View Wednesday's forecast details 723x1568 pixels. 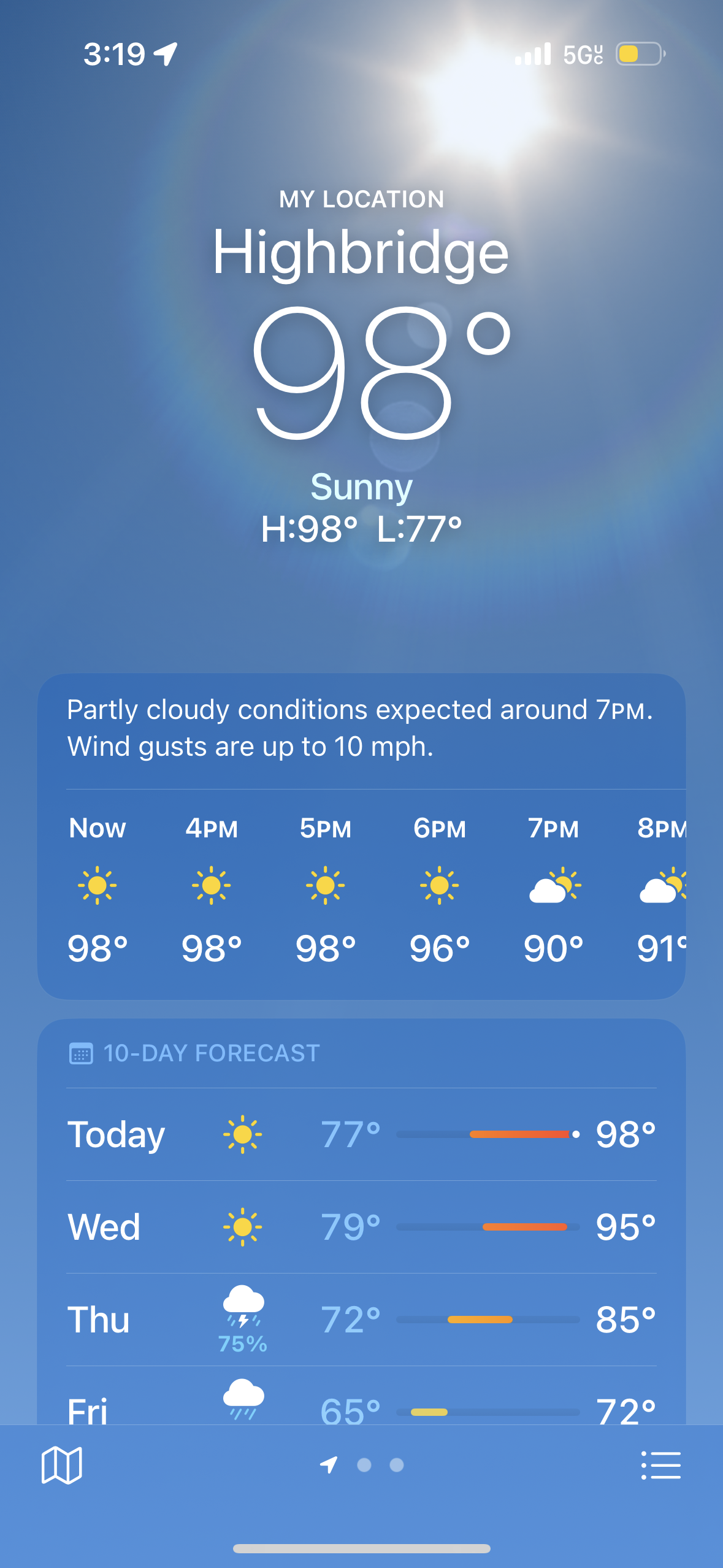click(361, 1227)
